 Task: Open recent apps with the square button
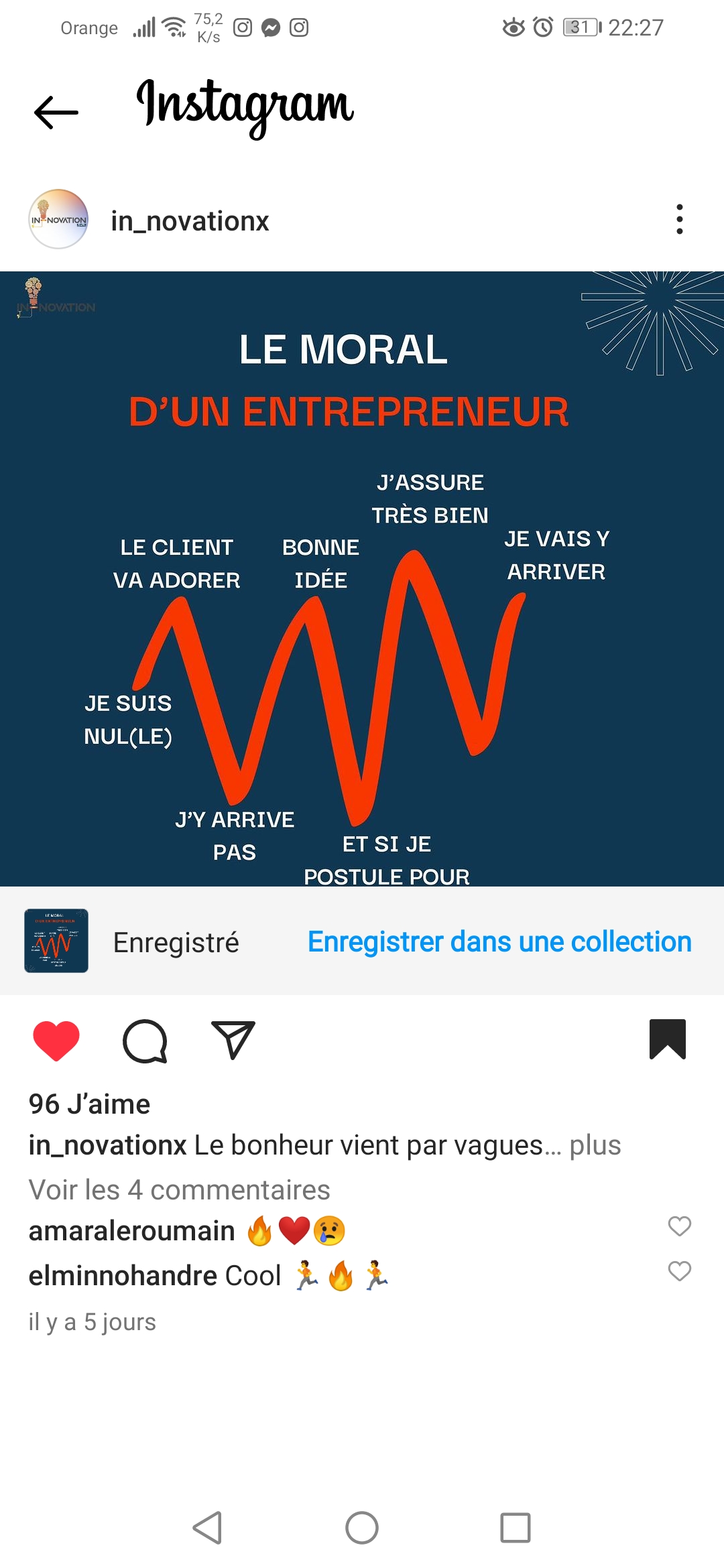(x=516, y=1528)
